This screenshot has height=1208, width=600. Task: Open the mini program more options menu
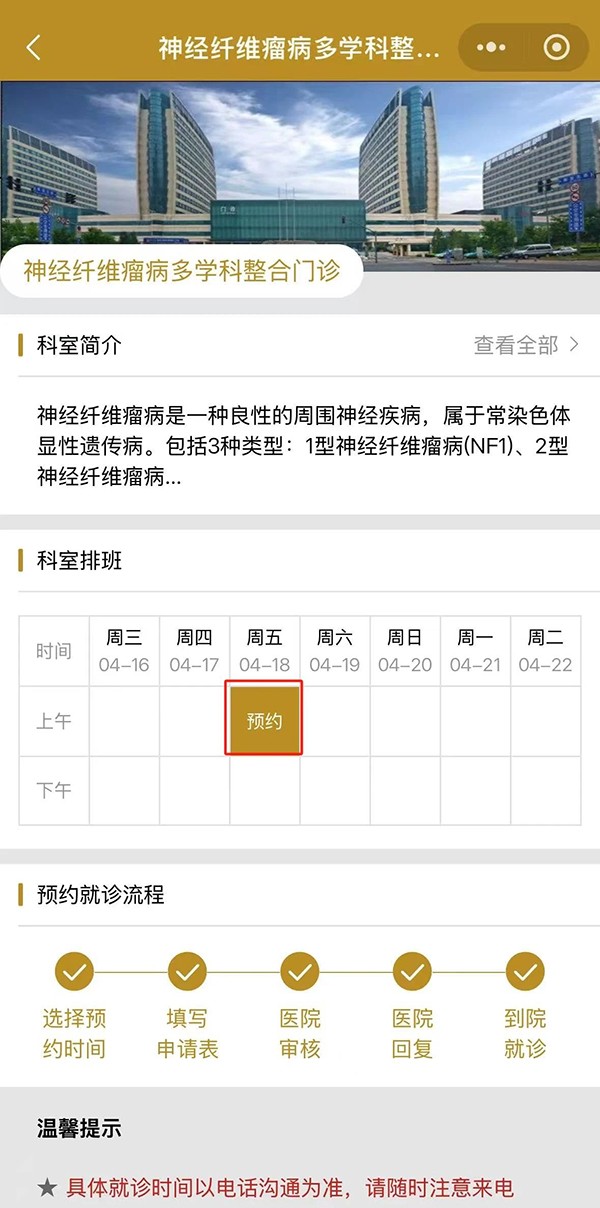491,48
